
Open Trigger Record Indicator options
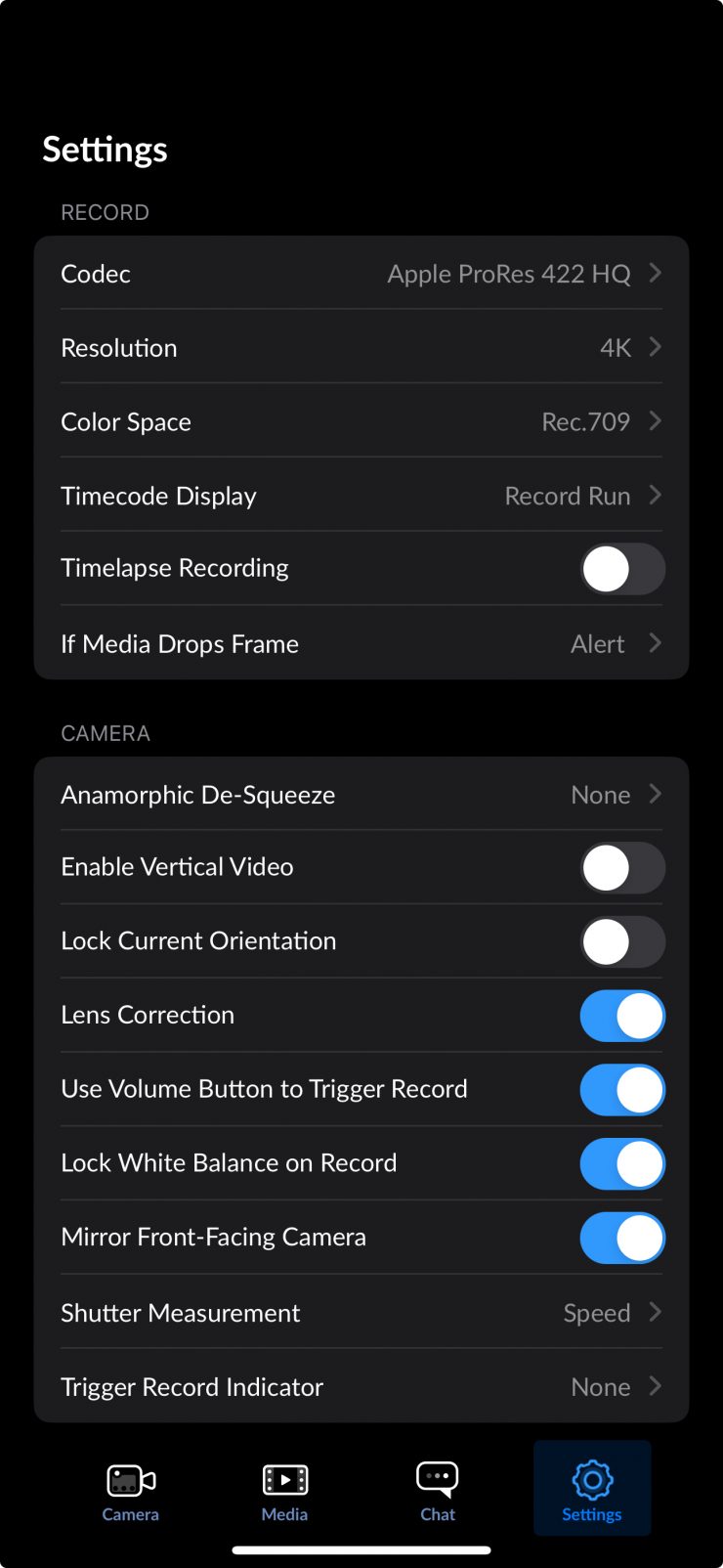click(x=361, y=1387)
